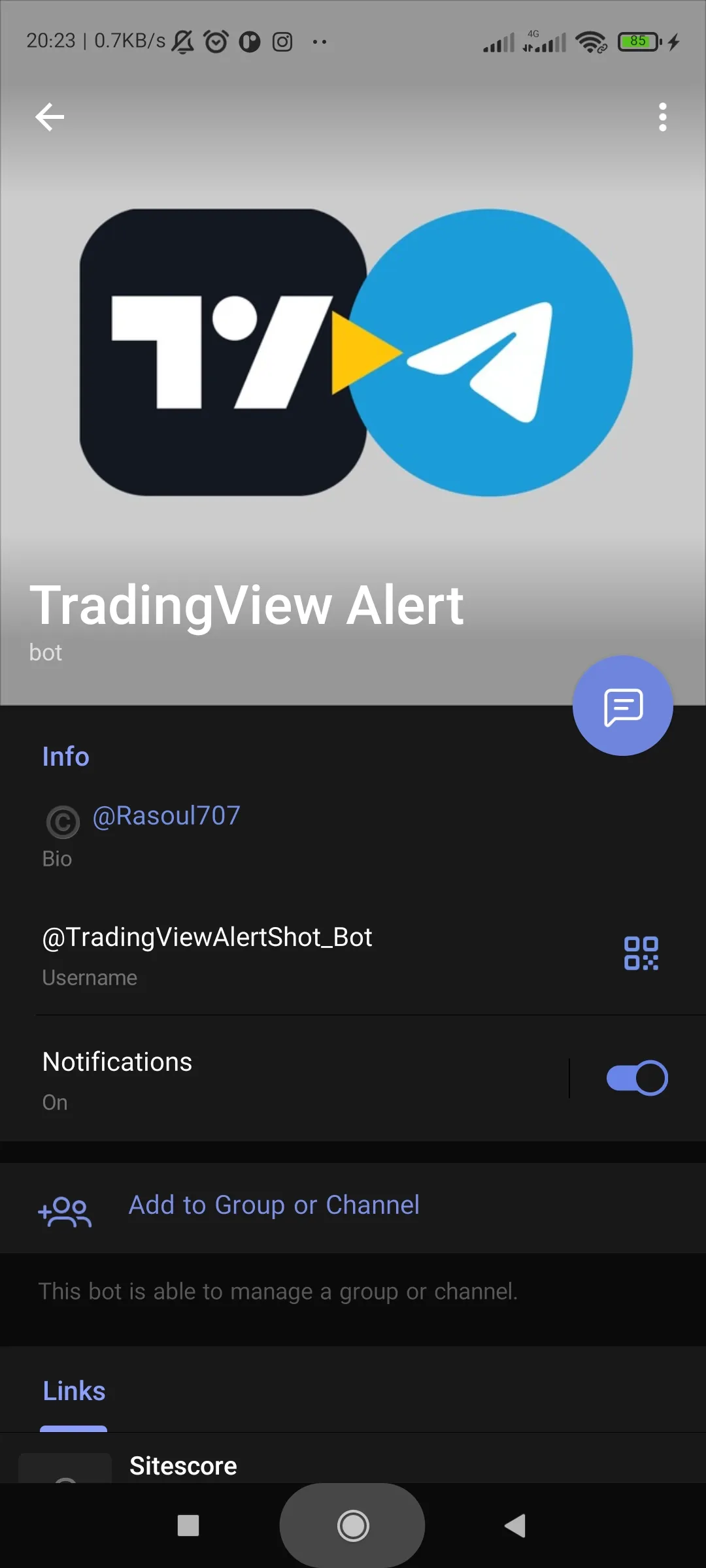Open the Sitescore link entry
This screenshot has height=1568, width=706.
pyautogui.click(x=183, y=1466)
